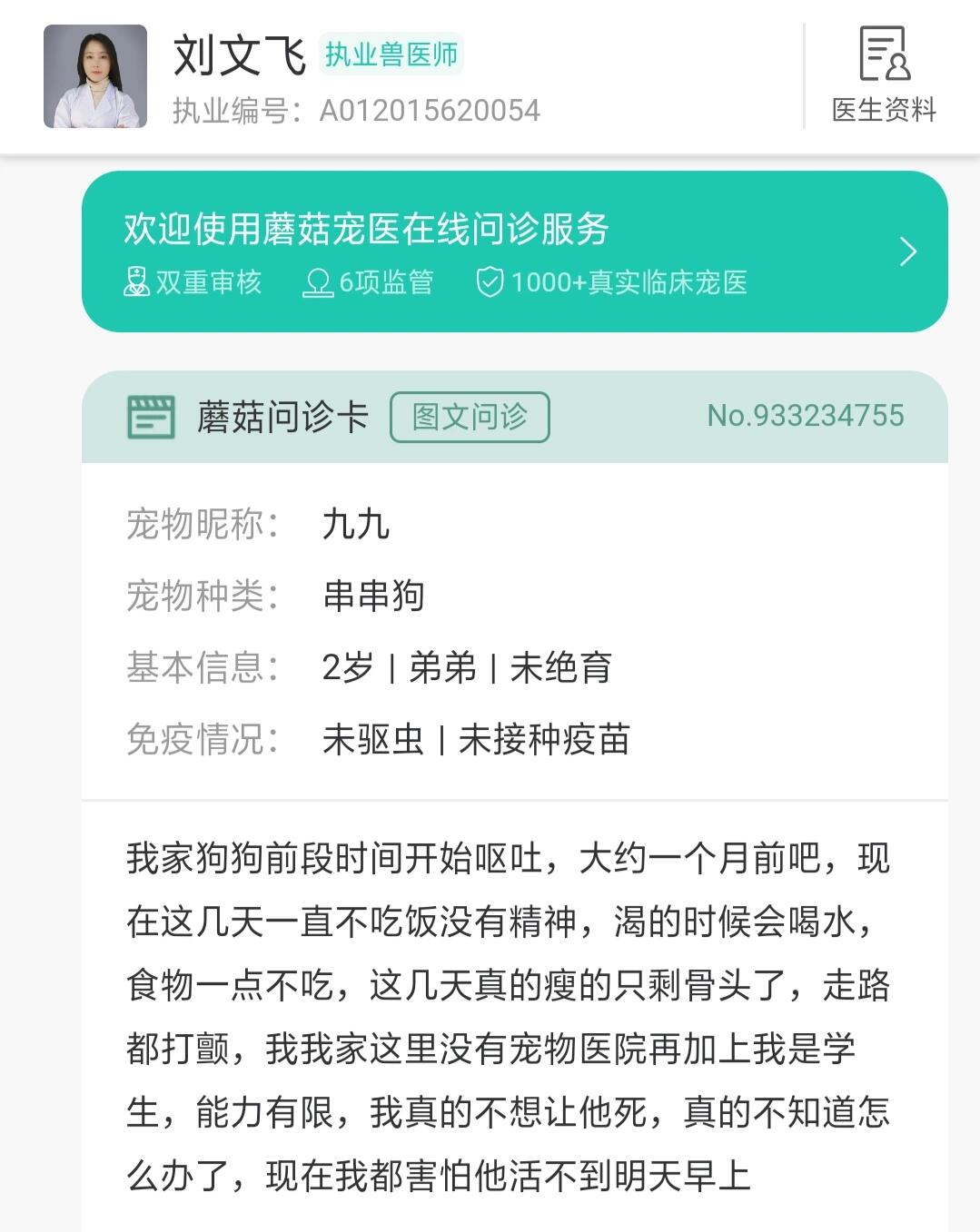Open details of consultation No.933234755
980x1232 pixels.
click(804, 416)
